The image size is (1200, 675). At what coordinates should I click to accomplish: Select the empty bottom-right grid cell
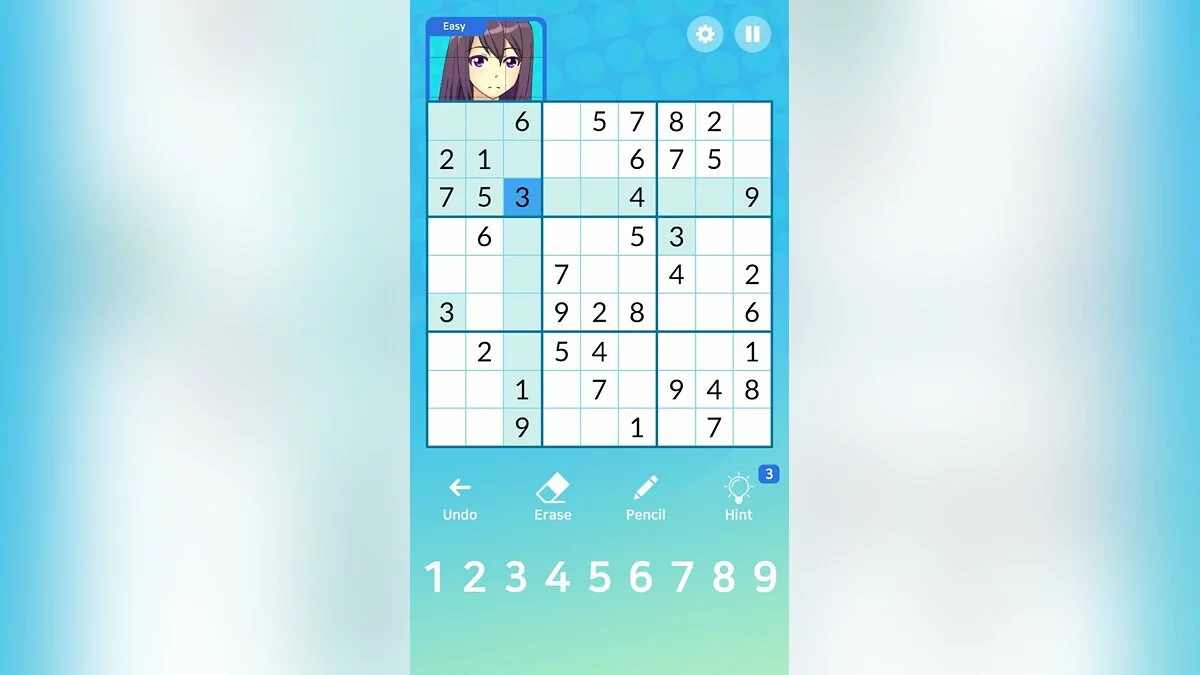[752, 427]
